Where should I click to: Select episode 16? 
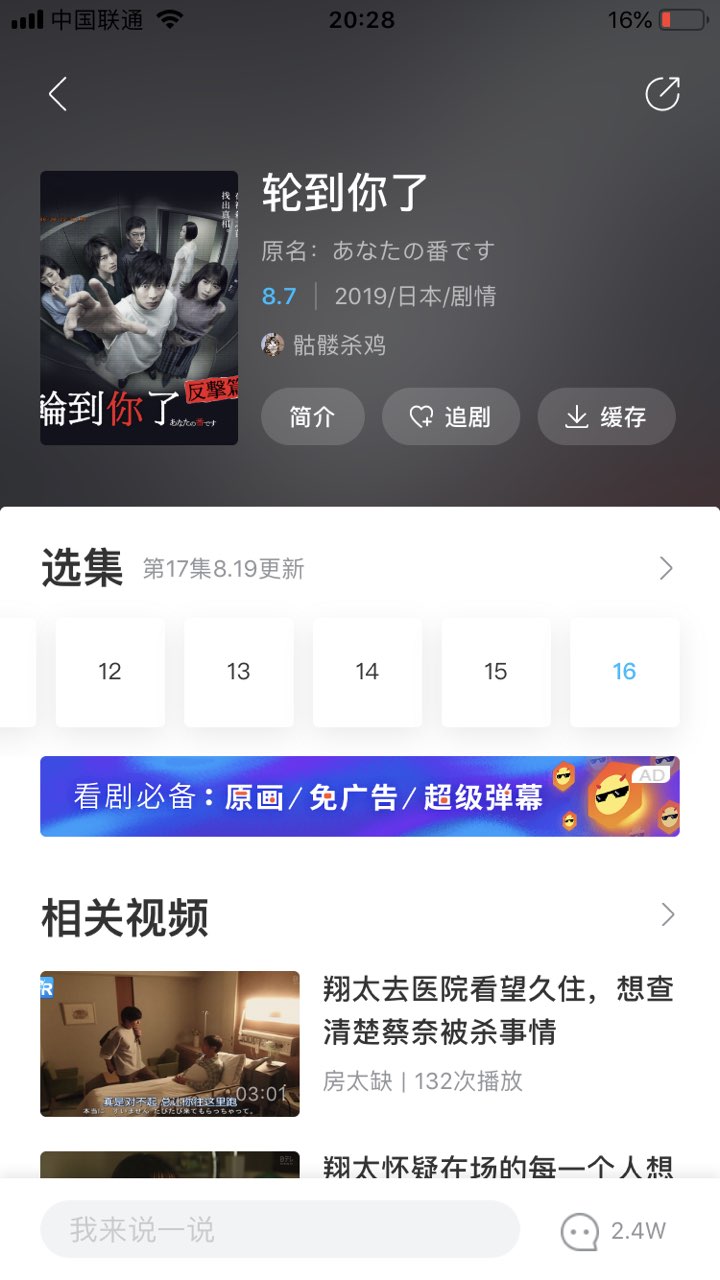[x=624, y=672]
